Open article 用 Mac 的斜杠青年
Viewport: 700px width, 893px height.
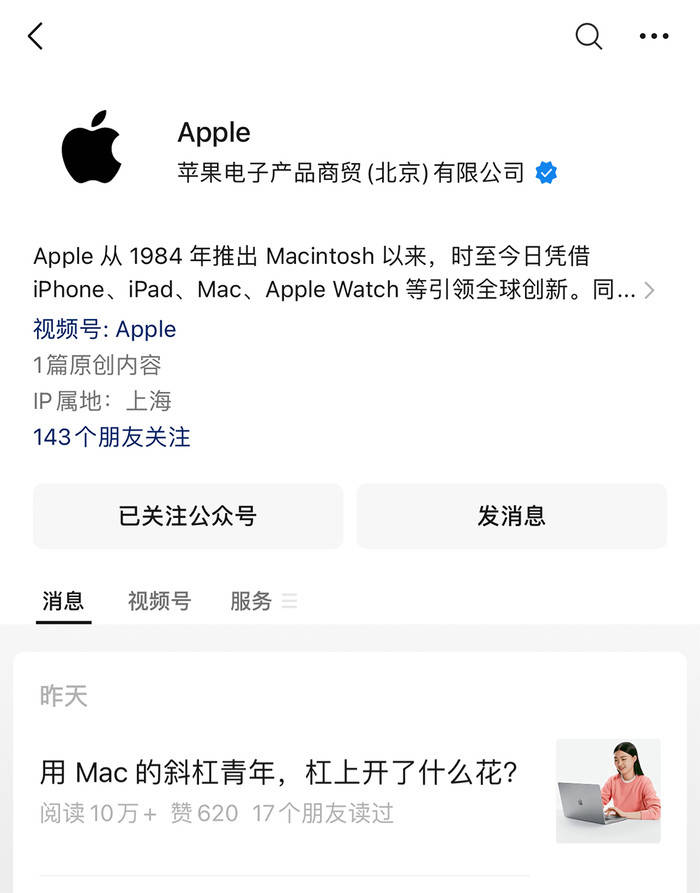point(279,773)
